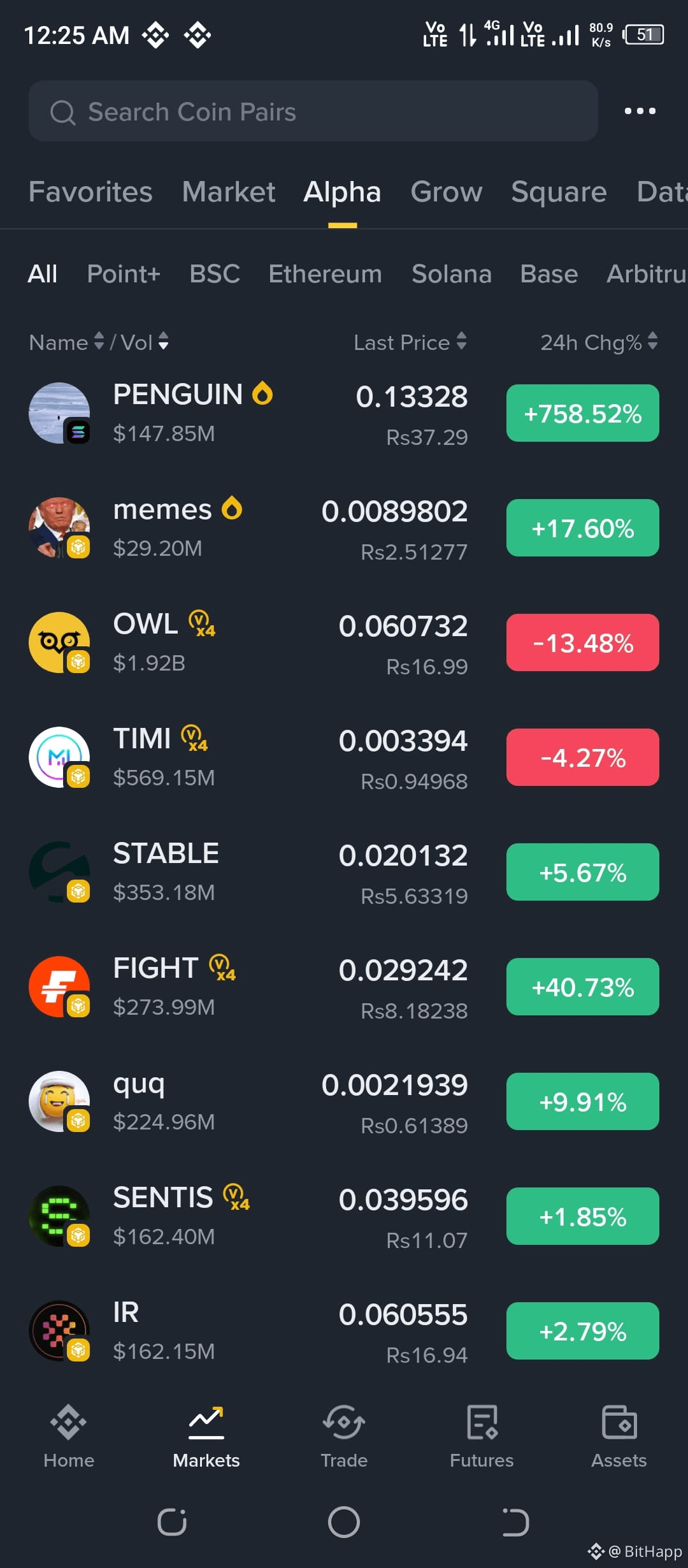Switch to the Favorites tab
This screenshot has width=688, height=1568.
pyautogui.click(x=90, y=192)
